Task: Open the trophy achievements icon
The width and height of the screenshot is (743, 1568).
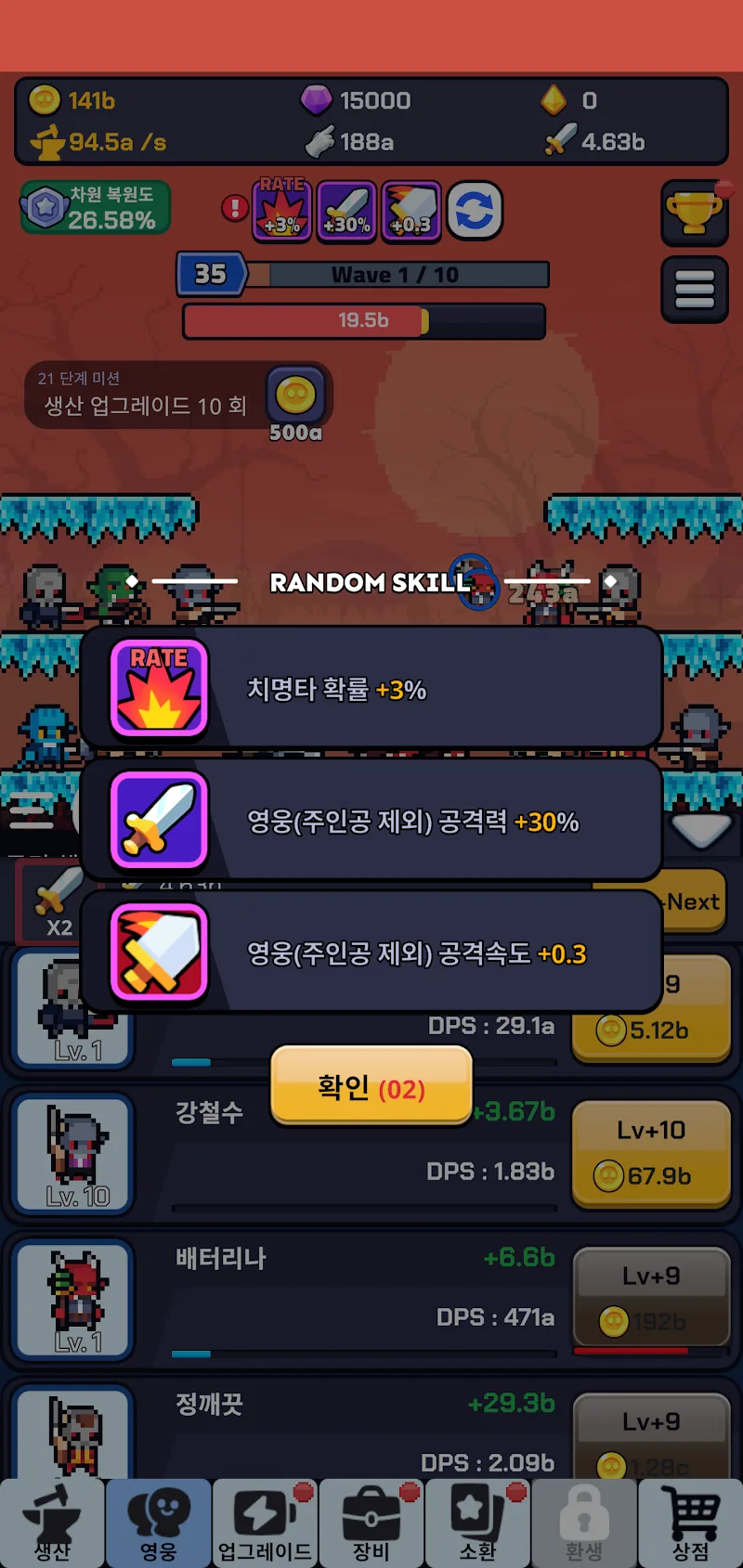Action: (694, 214)
